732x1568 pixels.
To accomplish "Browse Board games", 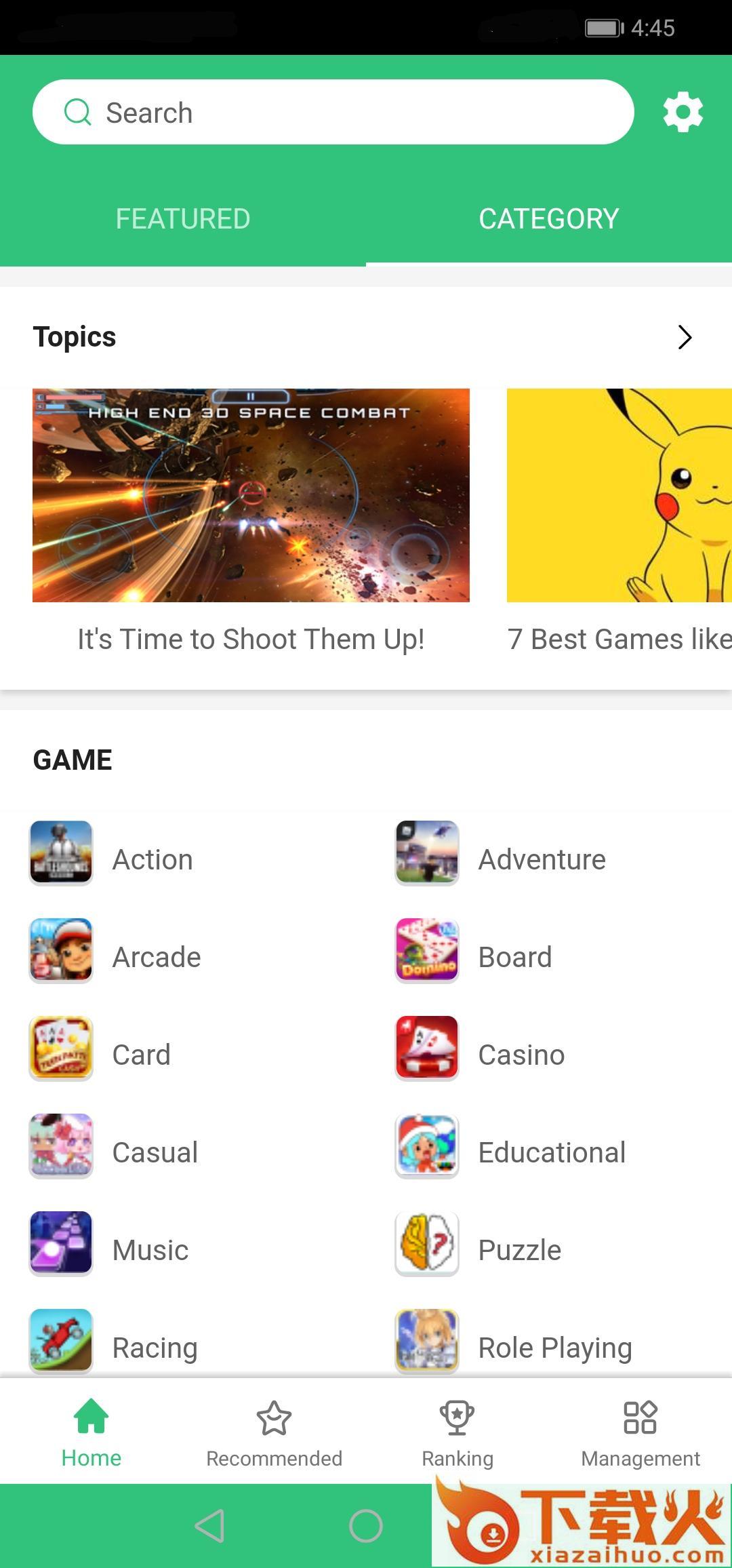I will 514,957.
